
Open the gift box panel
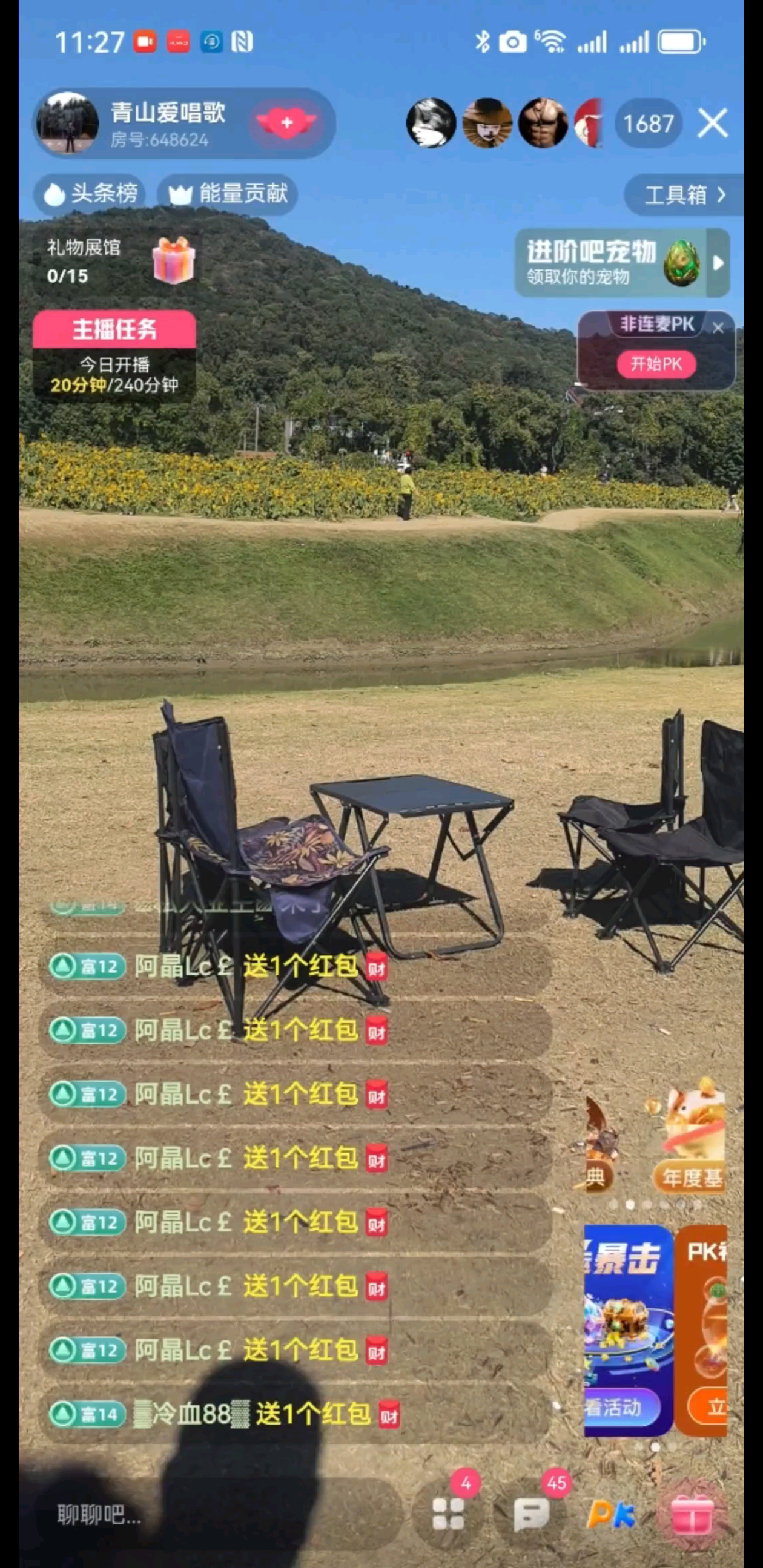pos(692,1514)
